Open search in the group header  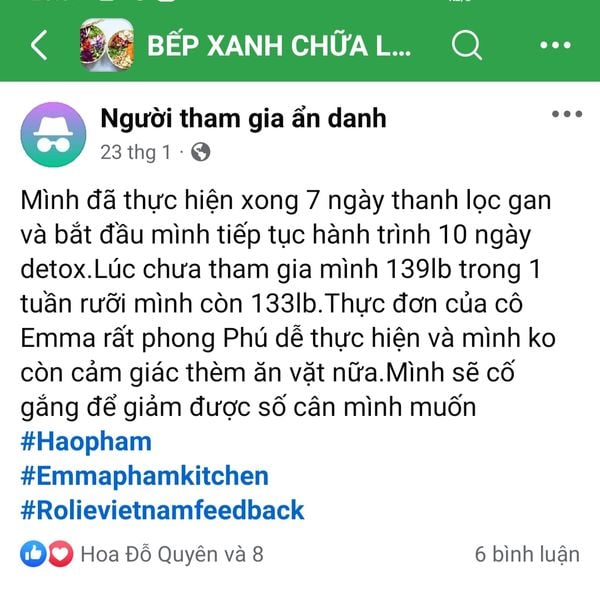click(466, 46)
